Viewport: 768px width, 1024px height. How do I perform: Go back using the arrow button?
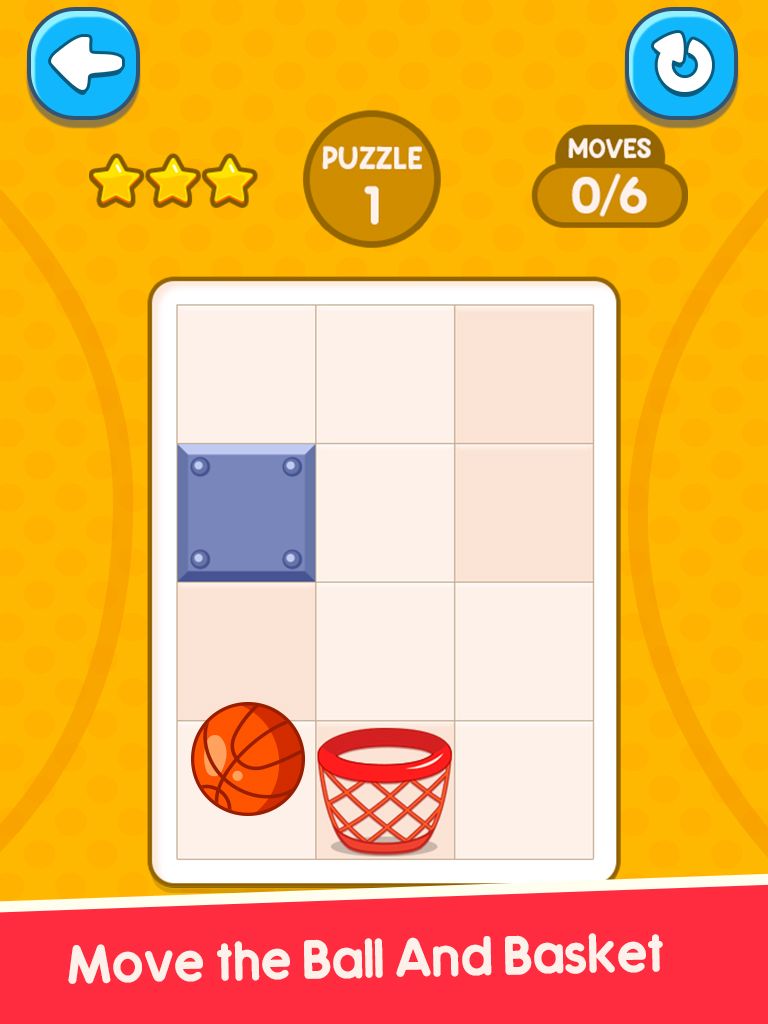pyautogui.click(x=83, y=65)
